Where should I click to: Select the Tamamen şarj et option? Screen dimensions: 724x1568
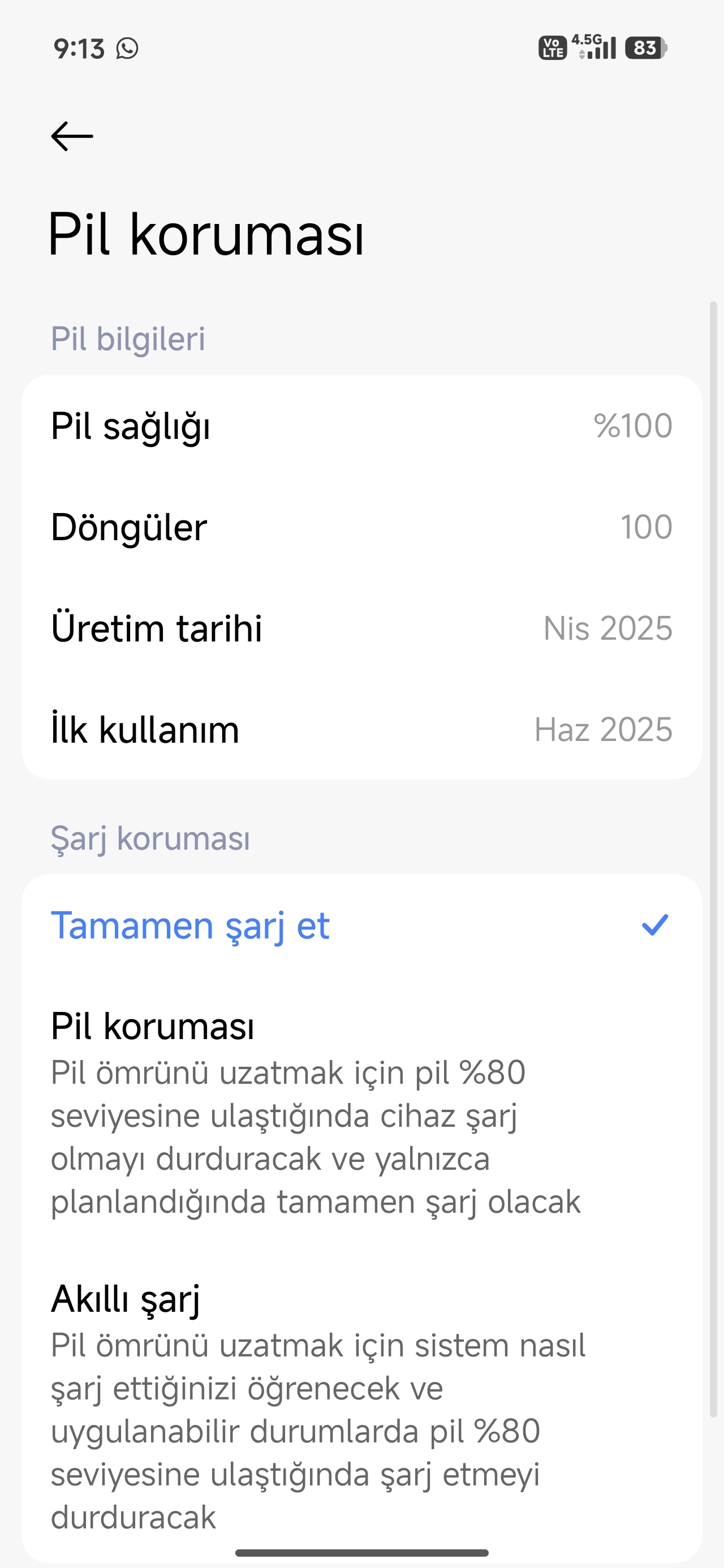(360, 925)
